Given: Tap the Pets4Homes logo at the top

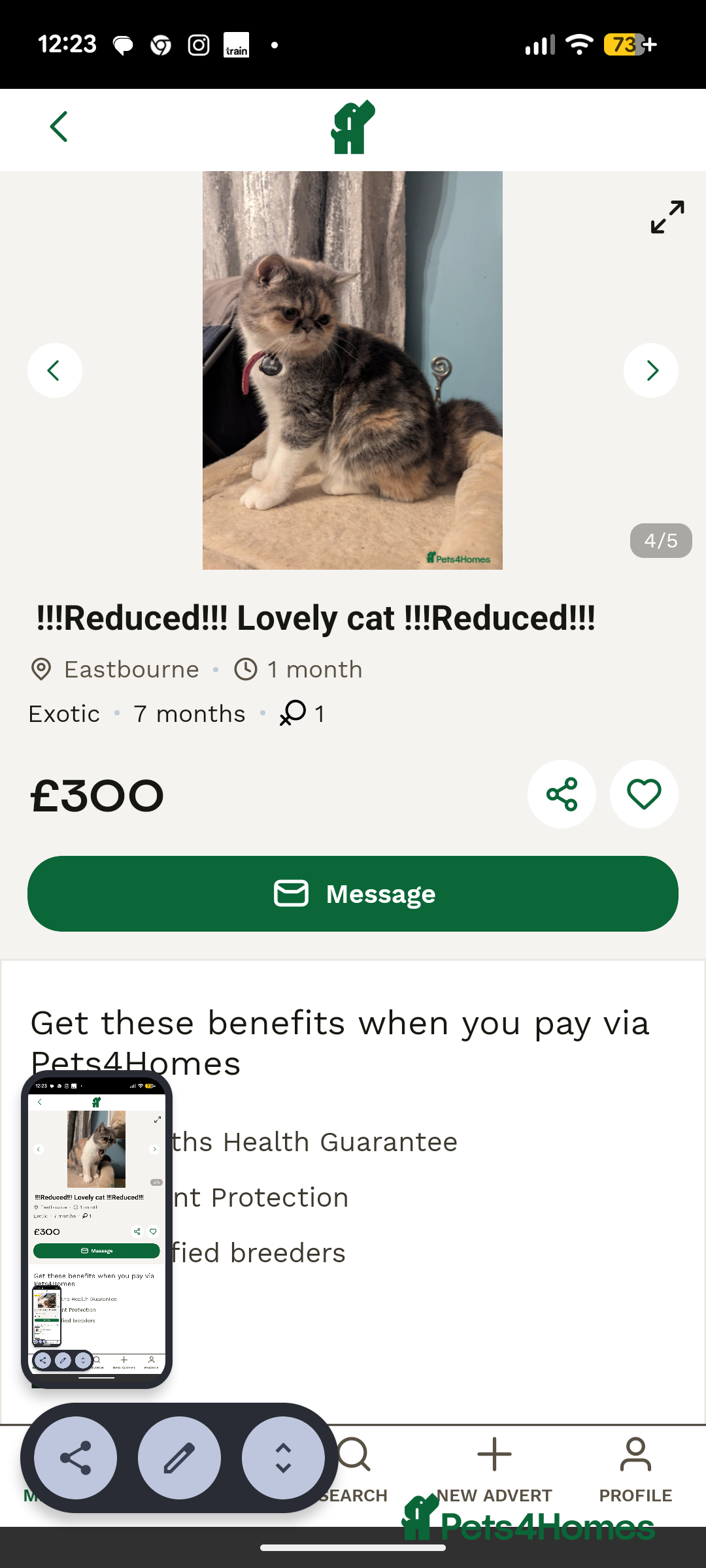Looking at the screenshot, I should 353,126.
